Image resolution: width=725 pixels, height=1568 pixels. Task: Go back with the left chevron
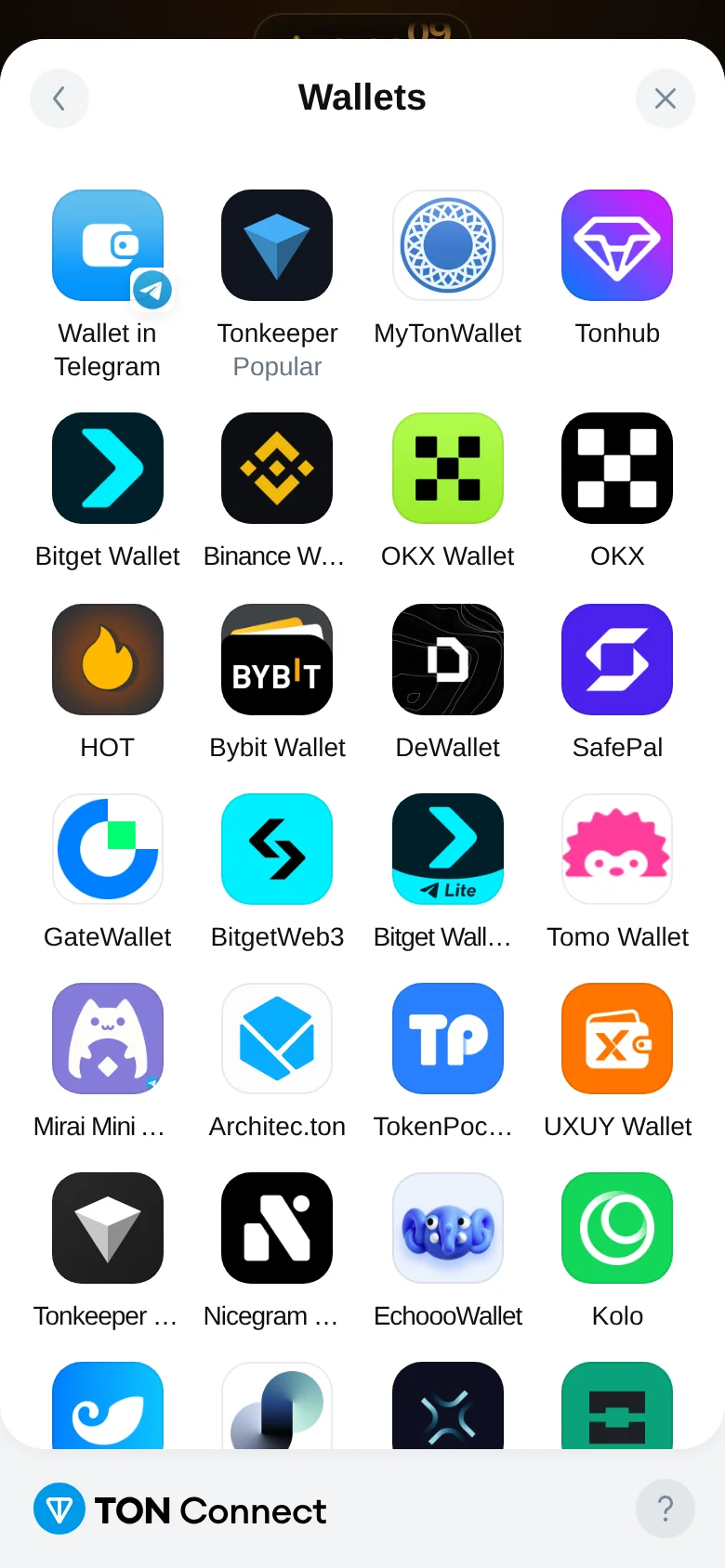tap(59, 98)
